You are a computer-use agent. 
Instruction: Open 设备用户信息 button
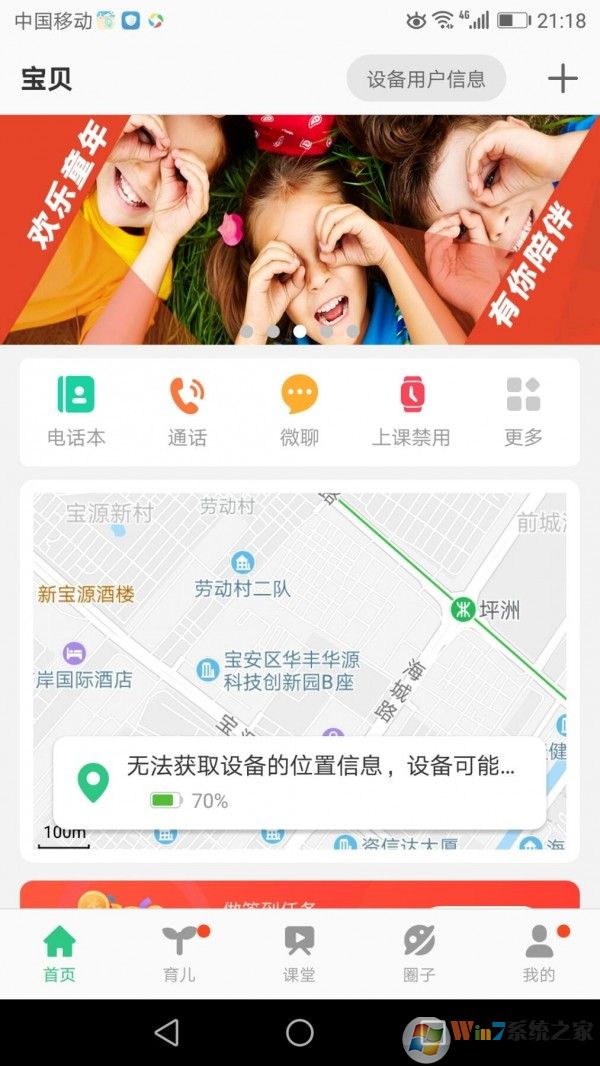pos(426,79)
